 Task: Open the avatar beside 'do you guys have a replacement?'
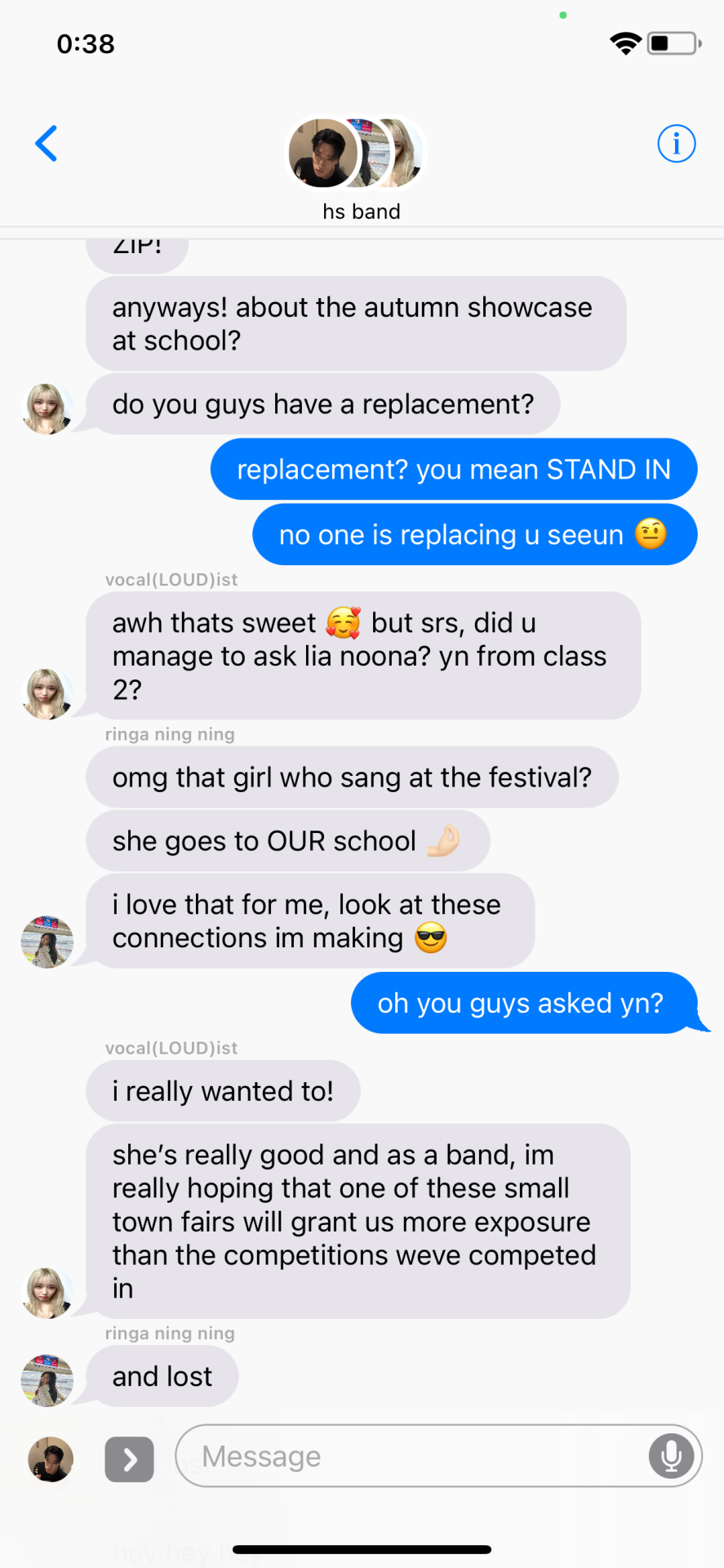click(x=47, y=408)
